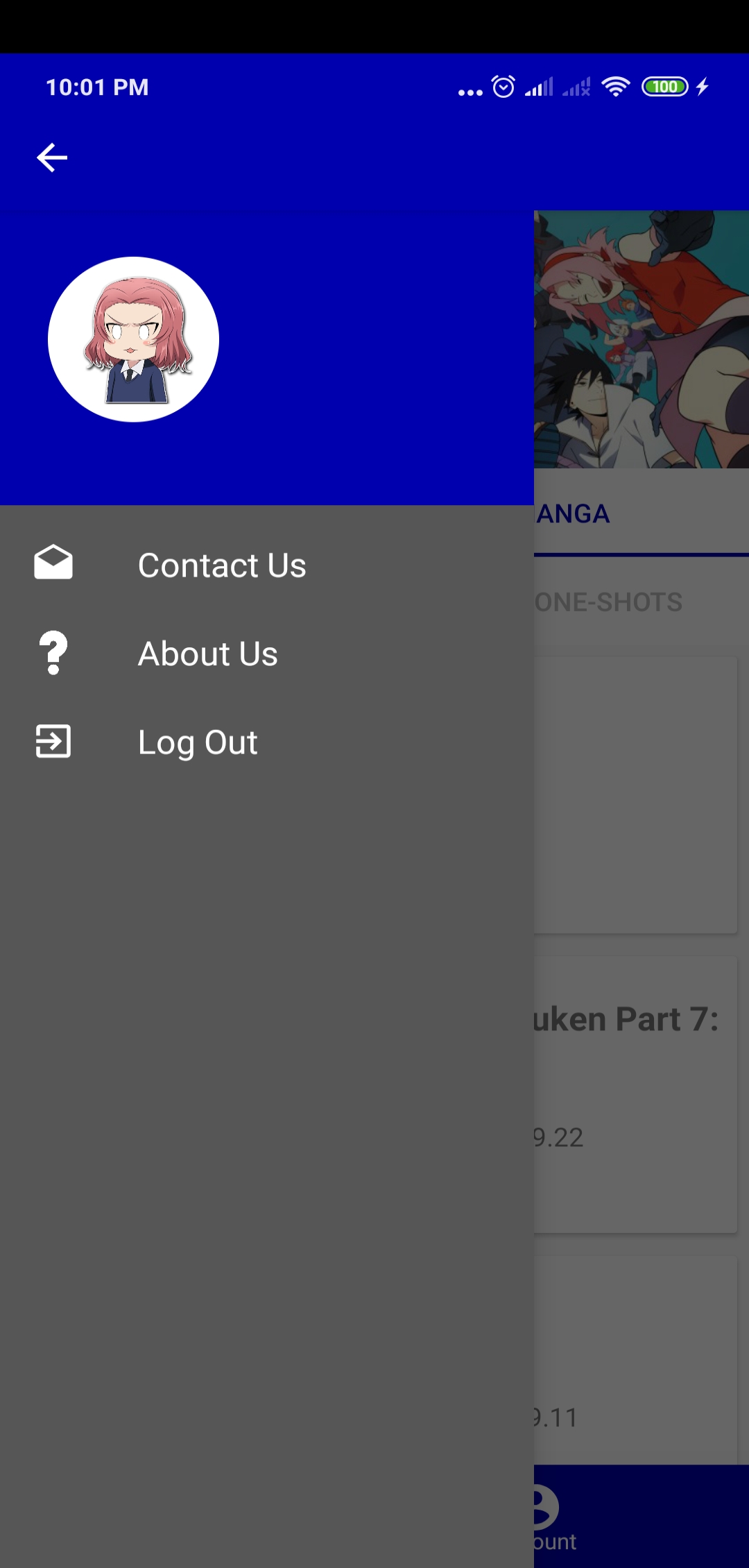Tap the 10:01 PM clock display
This screenshot has height=1568, width=749.
[96, 86]
